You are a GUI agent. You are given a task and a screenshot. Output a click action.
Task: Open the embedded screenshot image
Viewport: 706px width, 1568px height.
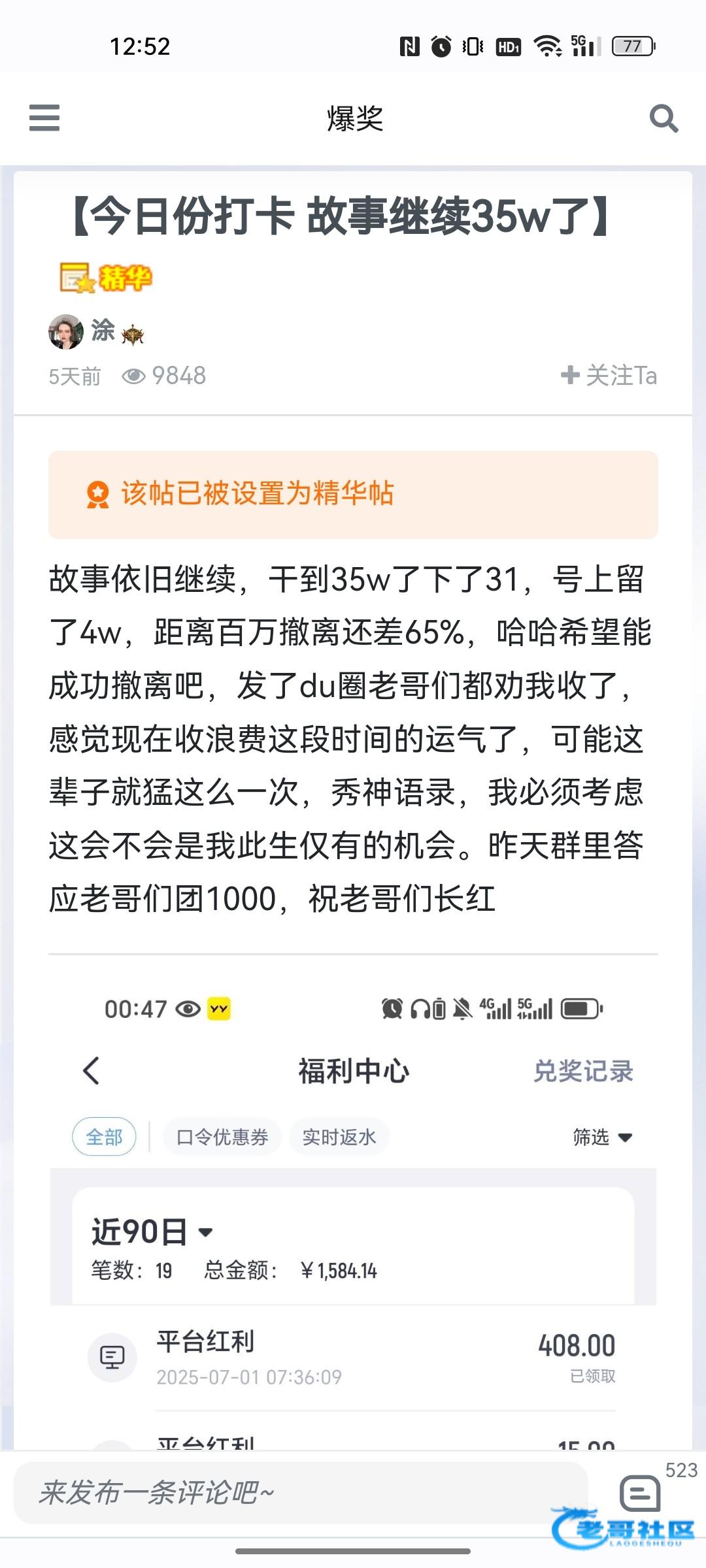(353, 1209)
